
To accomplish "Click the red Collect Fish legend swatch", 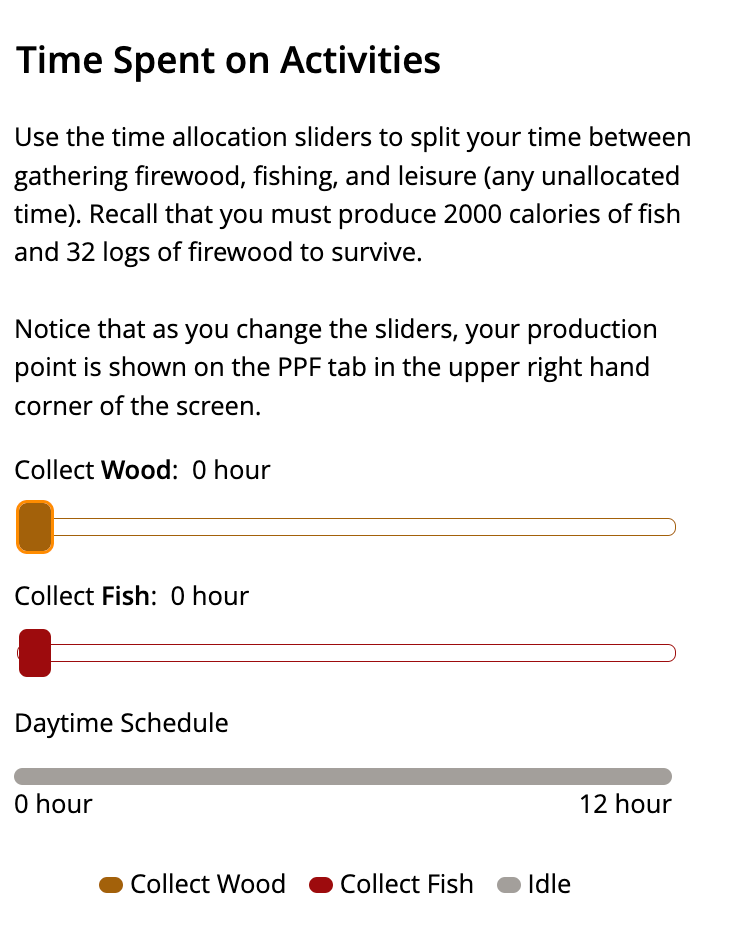I will click(321, 884).
